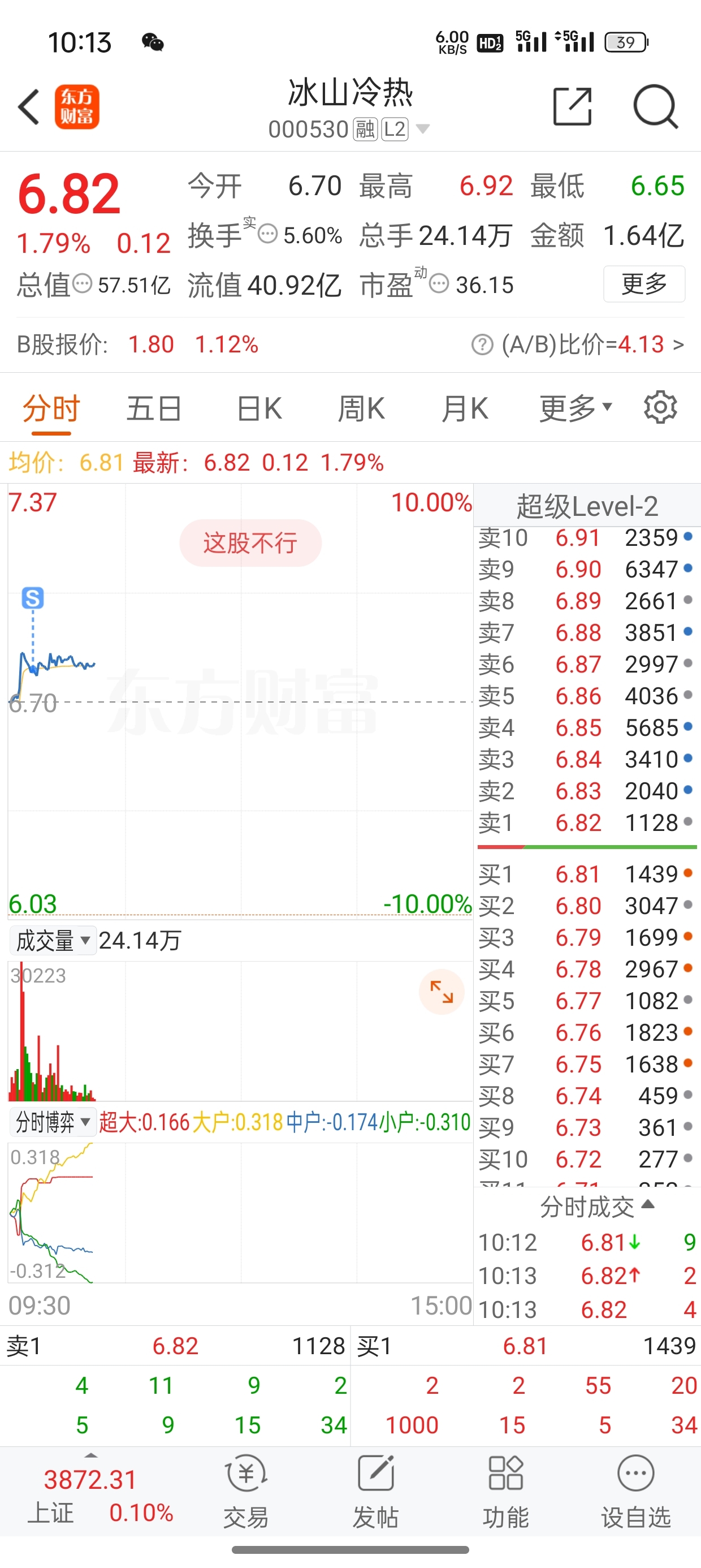The height and width of the screenshot is (1568, 701).
Task: Tap the 这股不行 chip on chart
Action: tap(250, 543)
